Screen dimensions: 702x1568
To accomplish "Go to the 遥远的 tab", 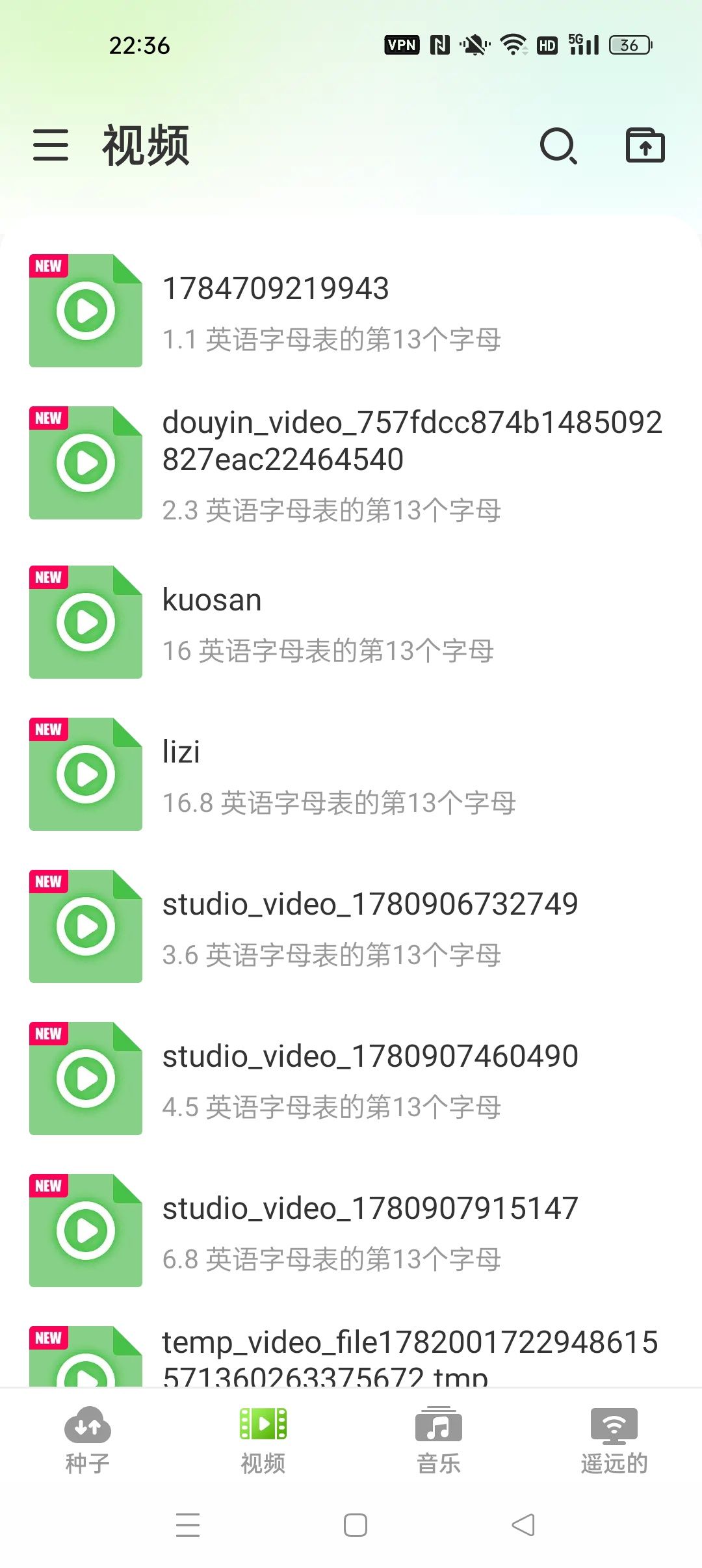I will [614, 1441].
